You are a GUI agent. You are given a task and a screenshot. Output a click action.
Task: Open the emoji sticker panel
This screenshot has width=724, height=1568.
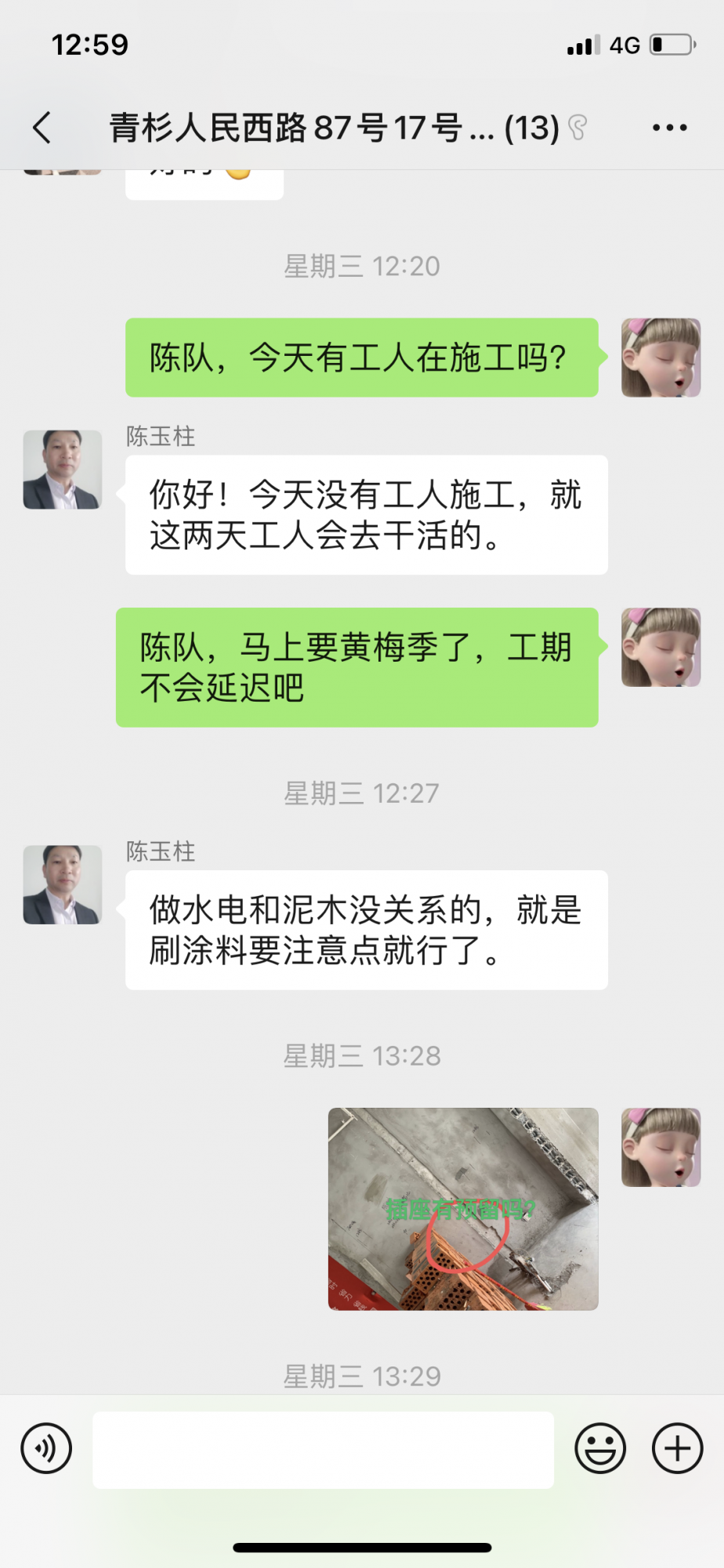click(600, 1448)
